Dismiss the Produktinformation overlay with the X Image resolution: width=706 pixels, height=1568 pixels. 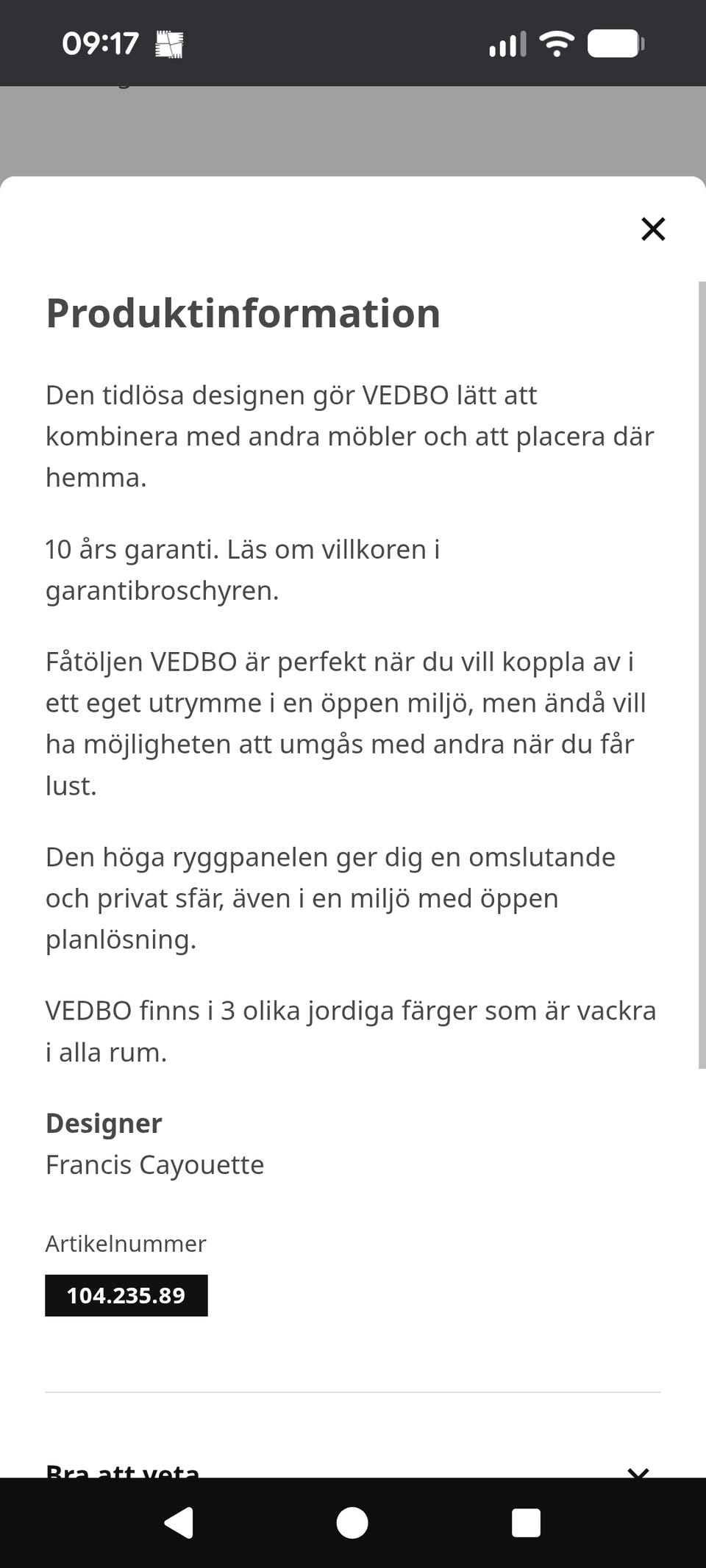653,229
